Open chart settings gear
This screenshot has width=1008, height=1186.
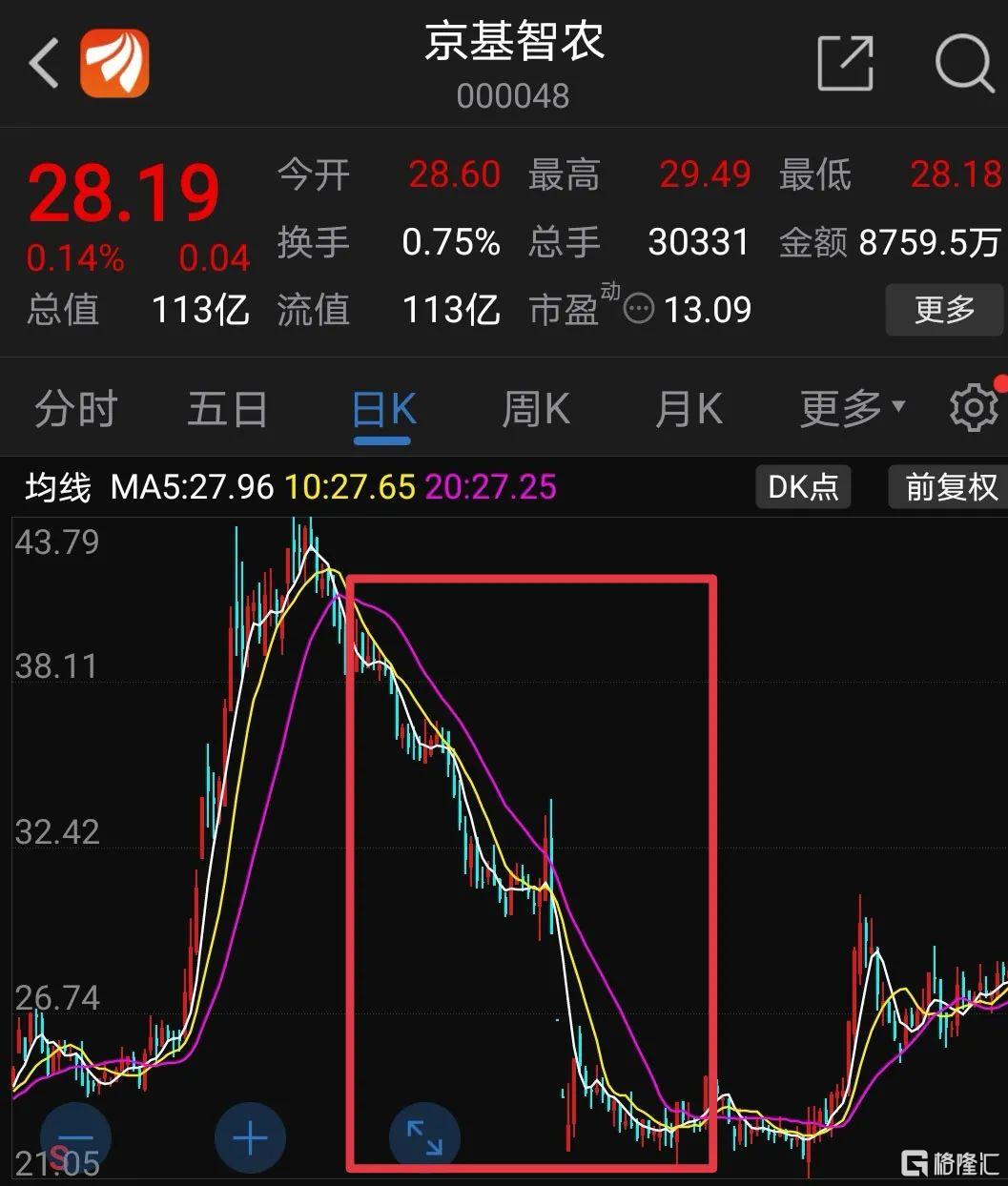point(974,409)
